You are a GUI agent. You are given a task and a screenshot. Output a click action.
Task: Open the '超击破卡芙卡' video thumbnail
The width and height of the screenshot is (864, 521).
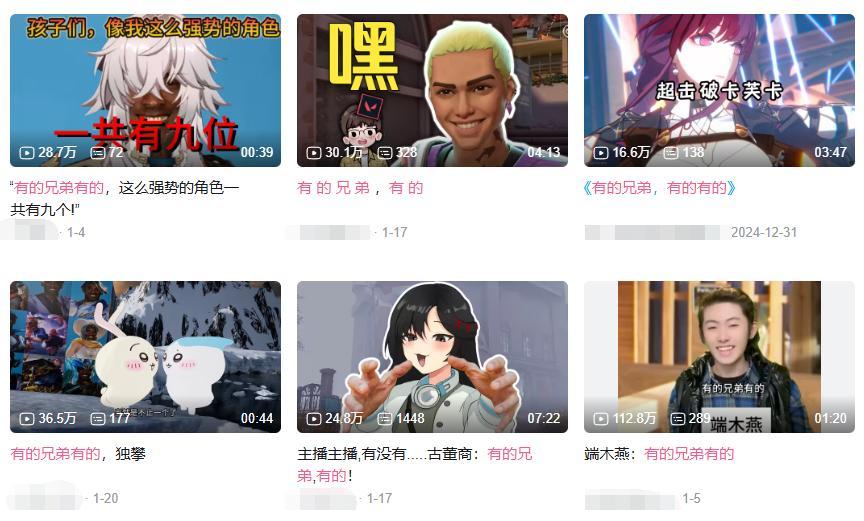point(718,90)
